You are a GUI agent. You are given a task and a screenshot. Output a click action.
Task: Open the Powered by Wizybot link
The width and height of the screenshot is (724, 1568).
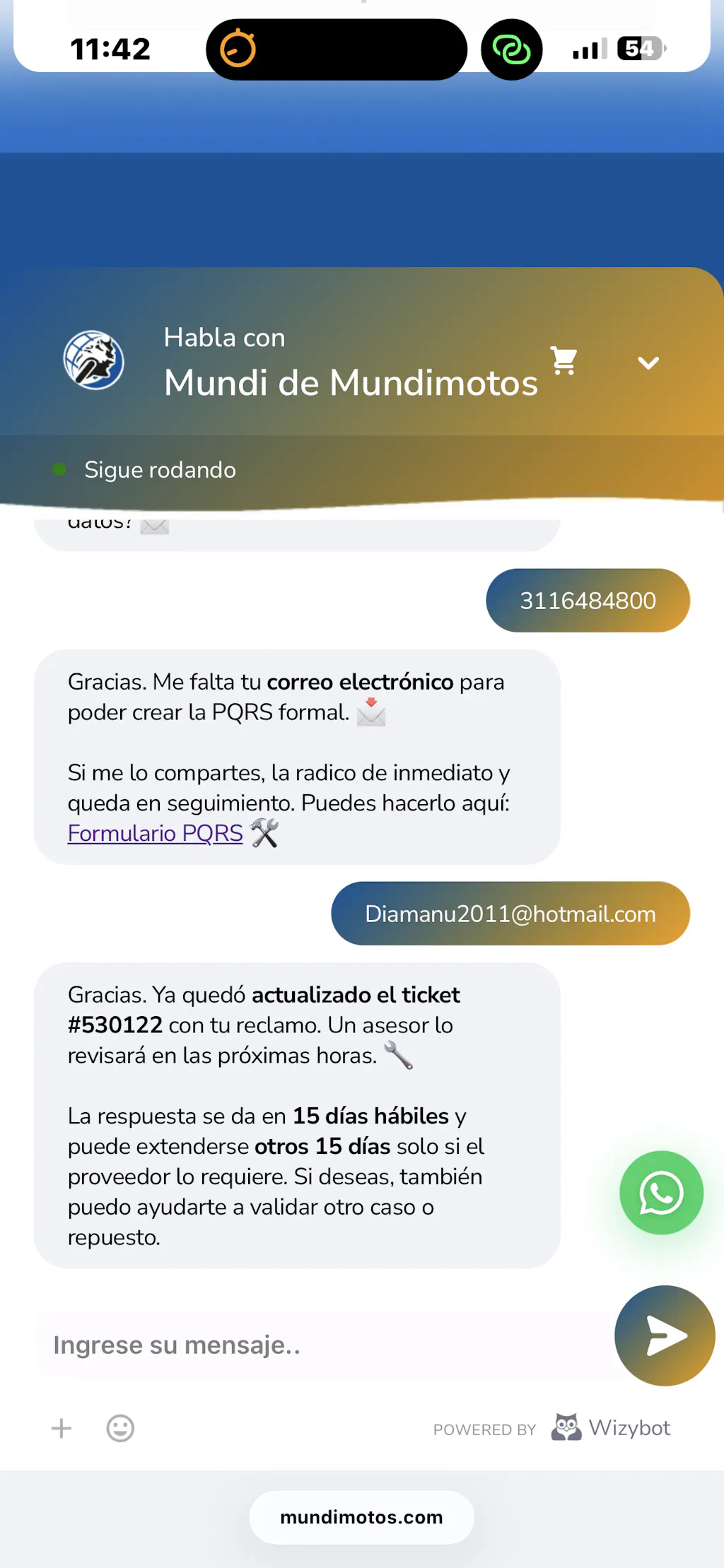(x=551, y=1428)
